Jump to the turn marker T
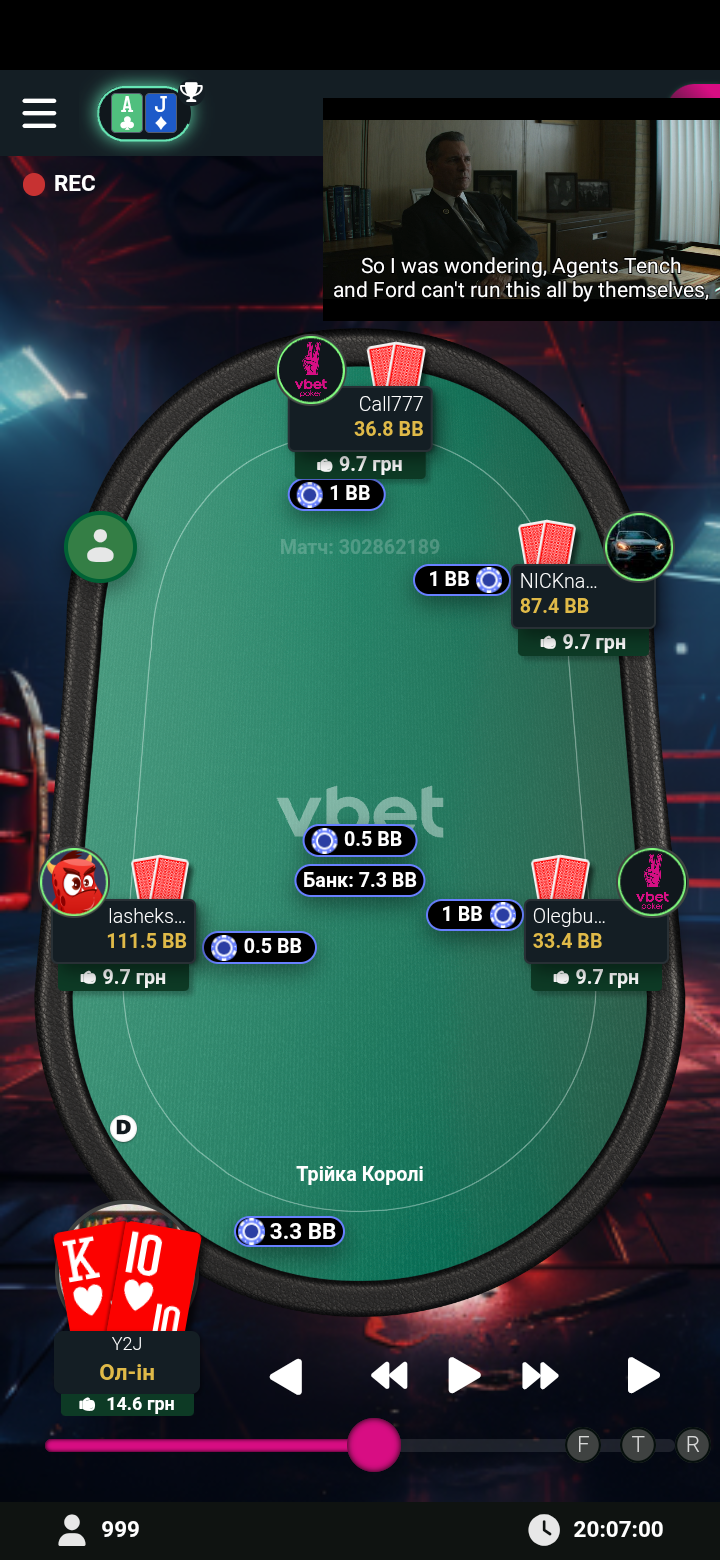Image resolution: width=720 pixels, height=1560 pixels. tap(638, 1444)
